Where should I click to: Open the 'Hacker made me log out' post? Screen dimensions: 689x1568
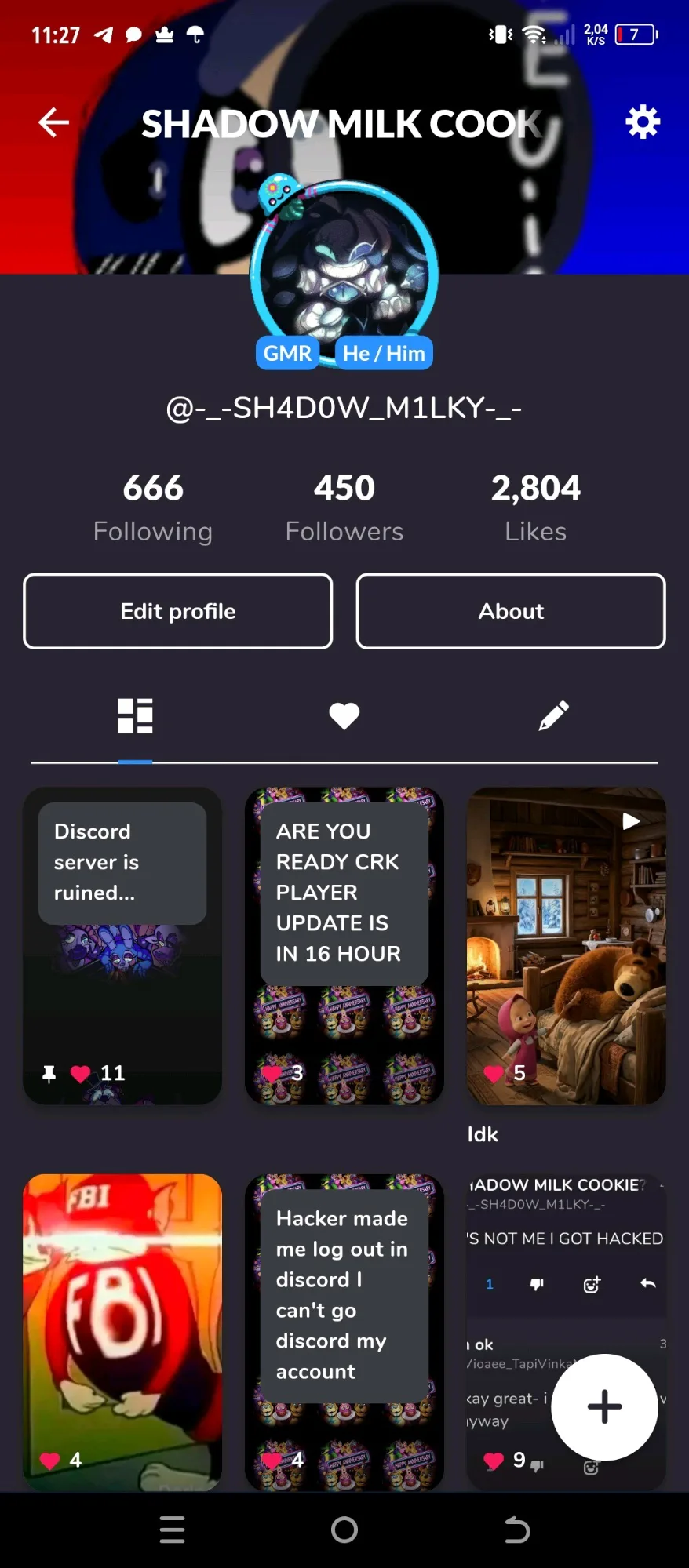(344, 1331)
